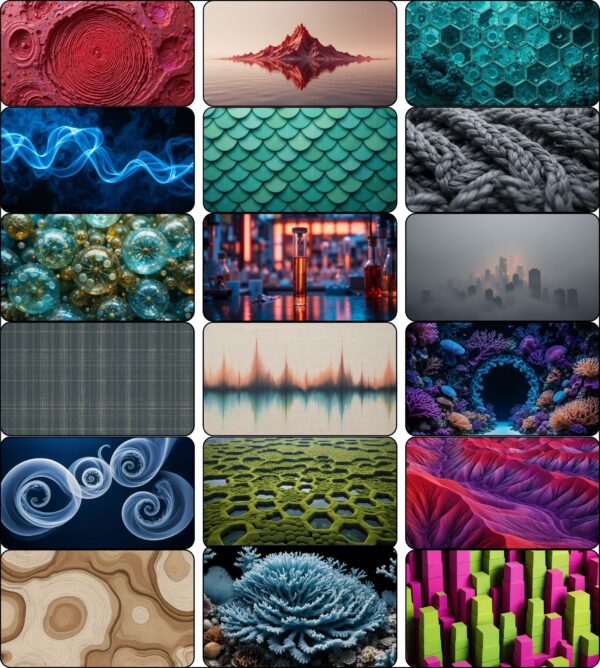Open the orange and teal sound wave wallpaper
The image size is (600, 668).
click(x=300, y=379)
